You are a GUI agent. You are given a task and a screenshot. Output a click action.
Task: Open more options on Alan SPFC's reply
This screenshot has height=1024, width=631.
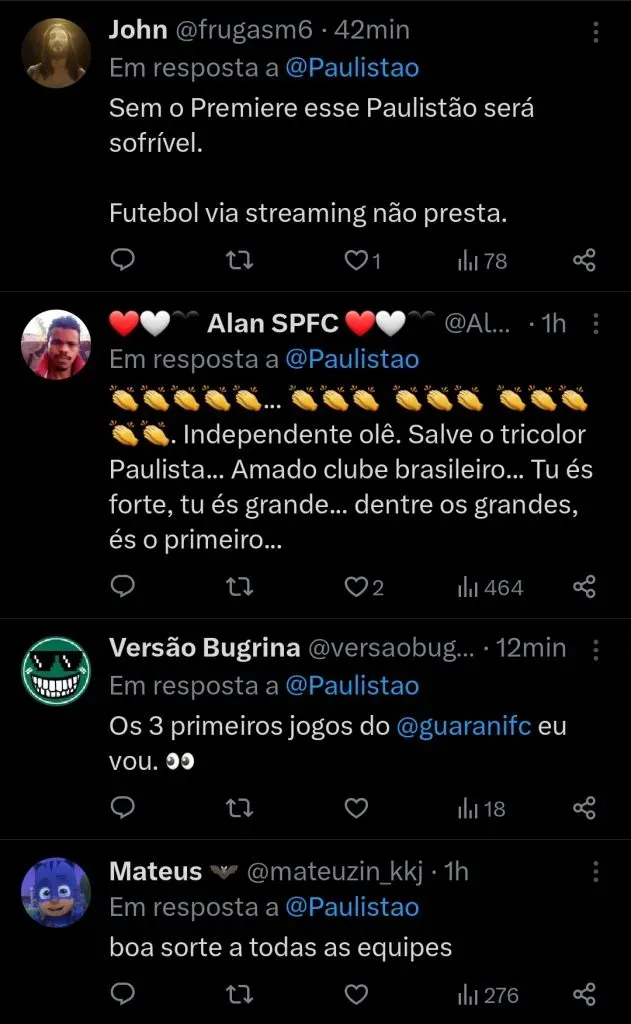(x=596, y=323)
